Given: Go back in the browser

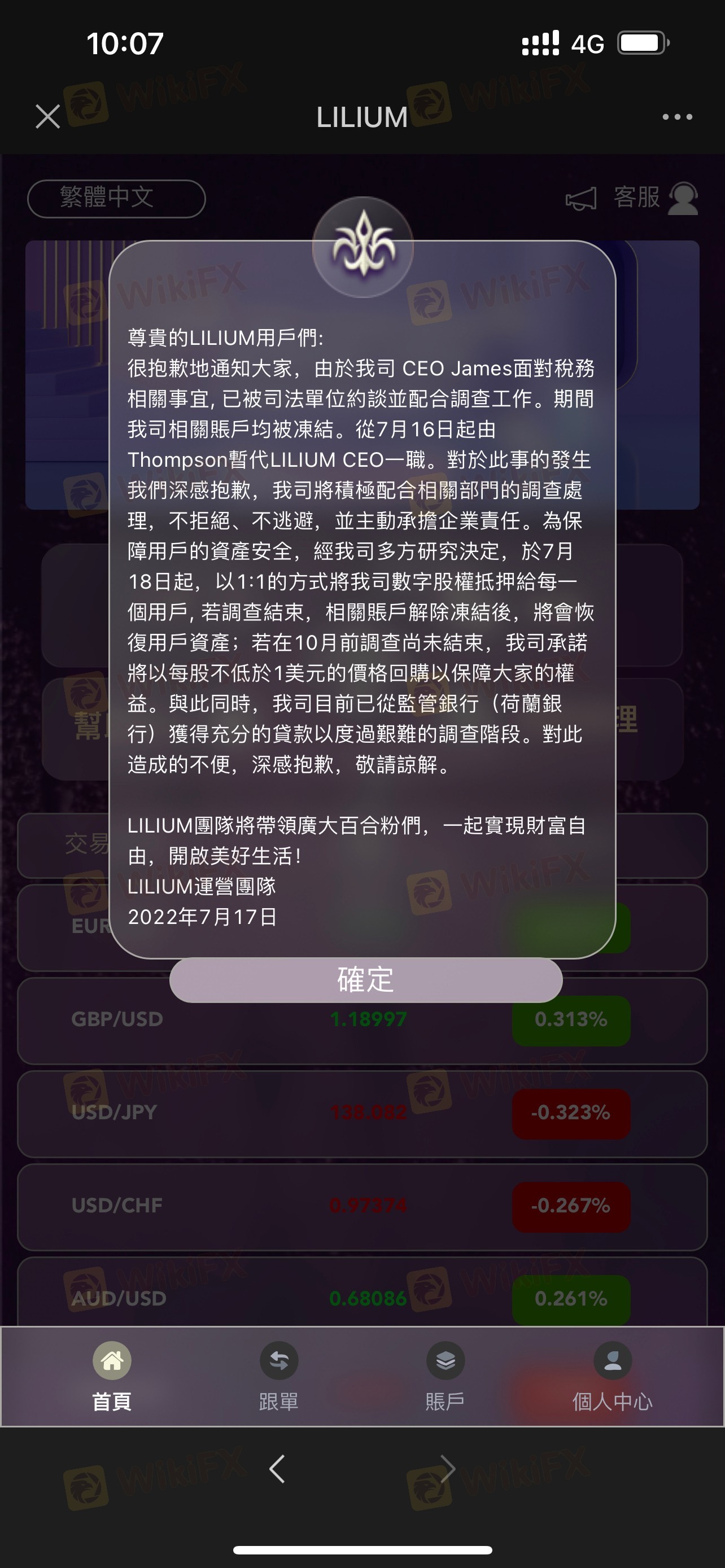Looking at the screenshot, I should pyautogui.click(x=277, y=1469).
